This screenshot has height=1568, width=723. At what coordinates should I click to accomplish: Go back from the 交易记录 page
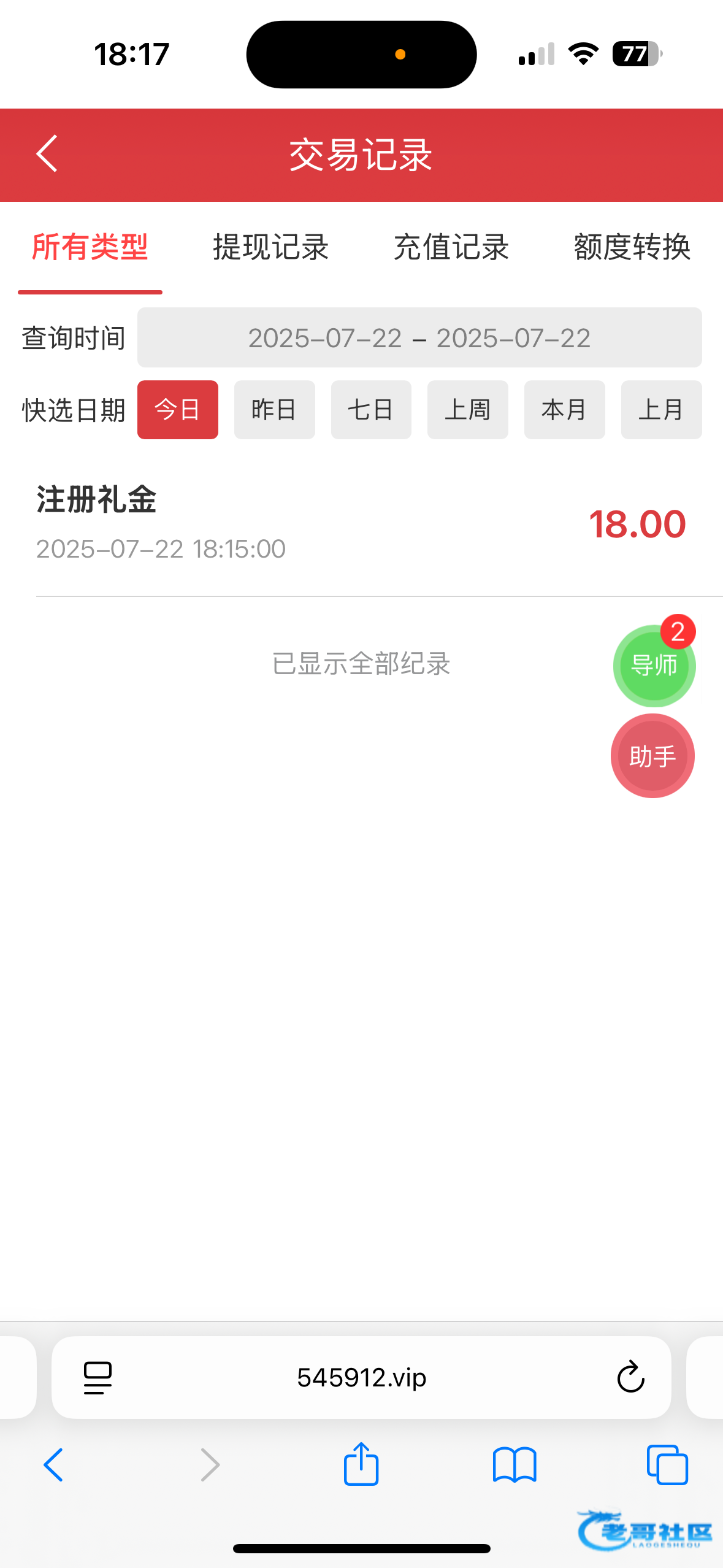click(x=47, y=154)
